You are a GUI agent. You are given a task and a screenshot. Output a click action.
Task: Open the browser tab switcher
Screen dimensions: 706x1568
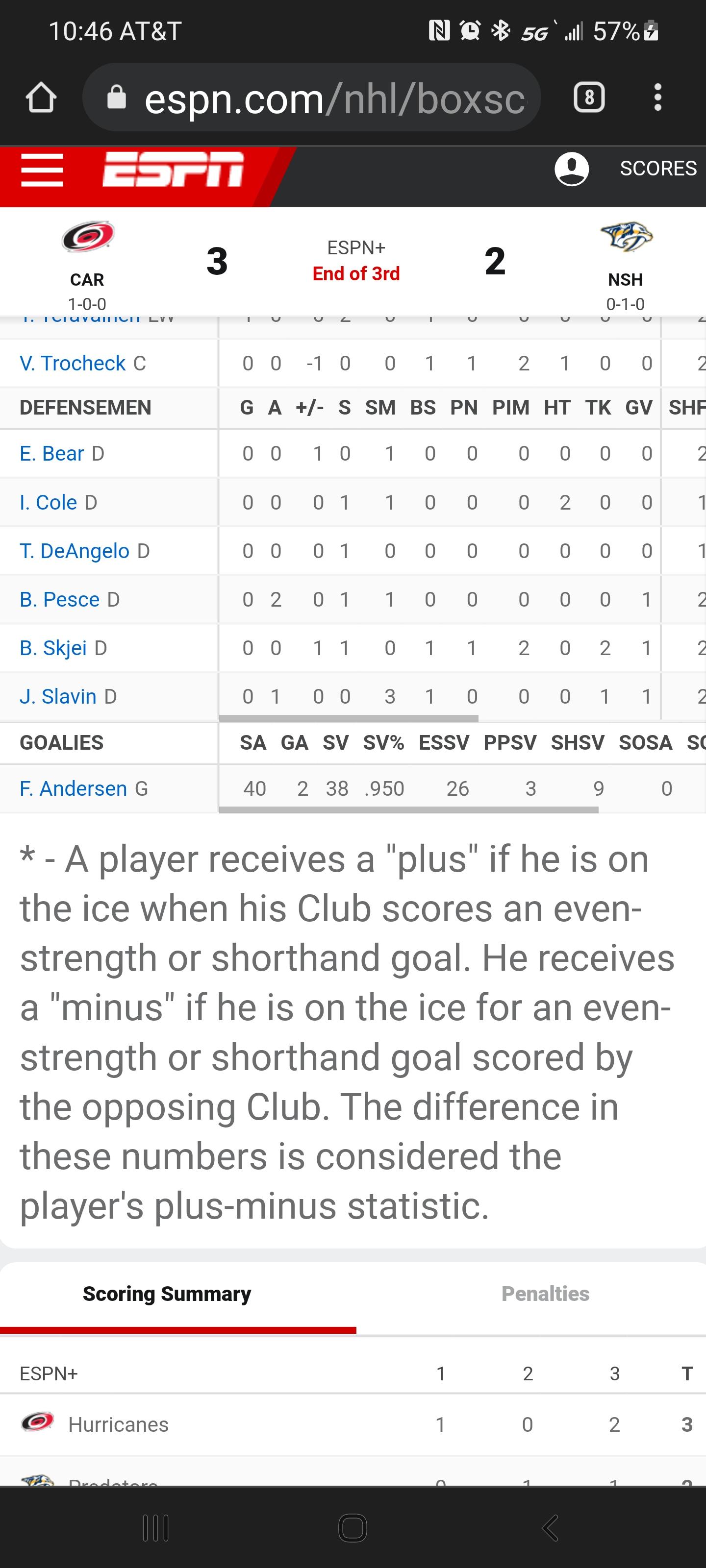[x=589, y=98]
